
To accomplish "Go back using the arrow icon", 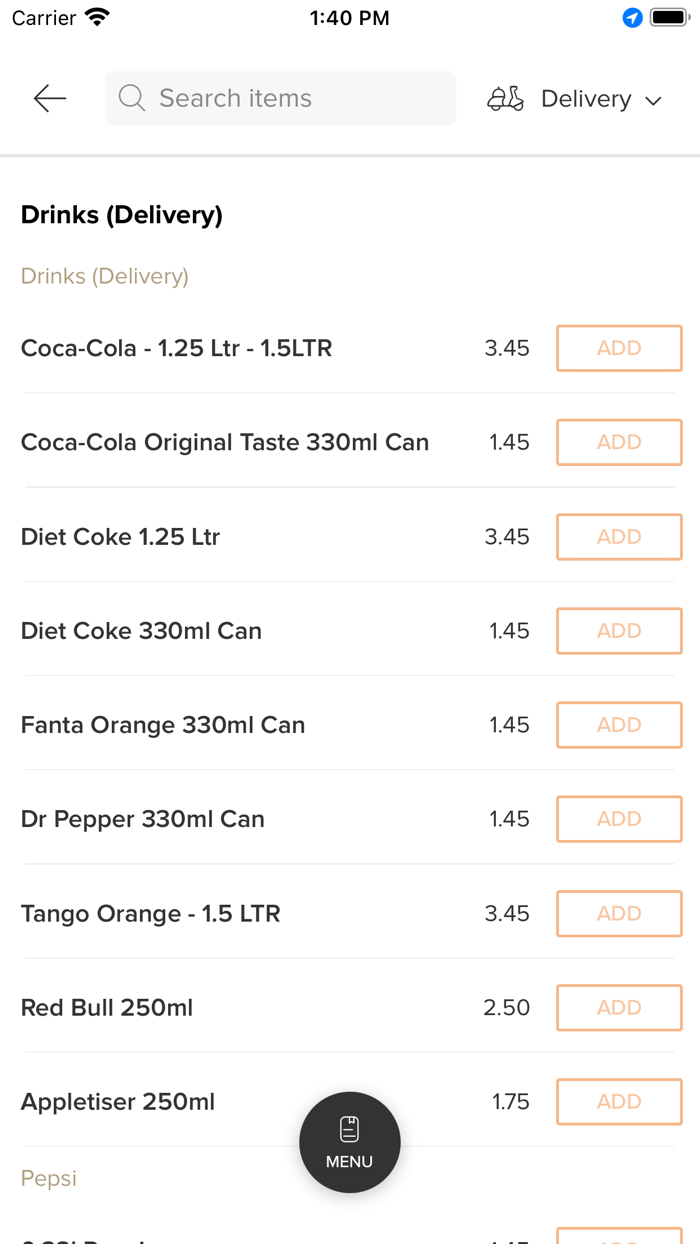I will (x=49, y=98).
